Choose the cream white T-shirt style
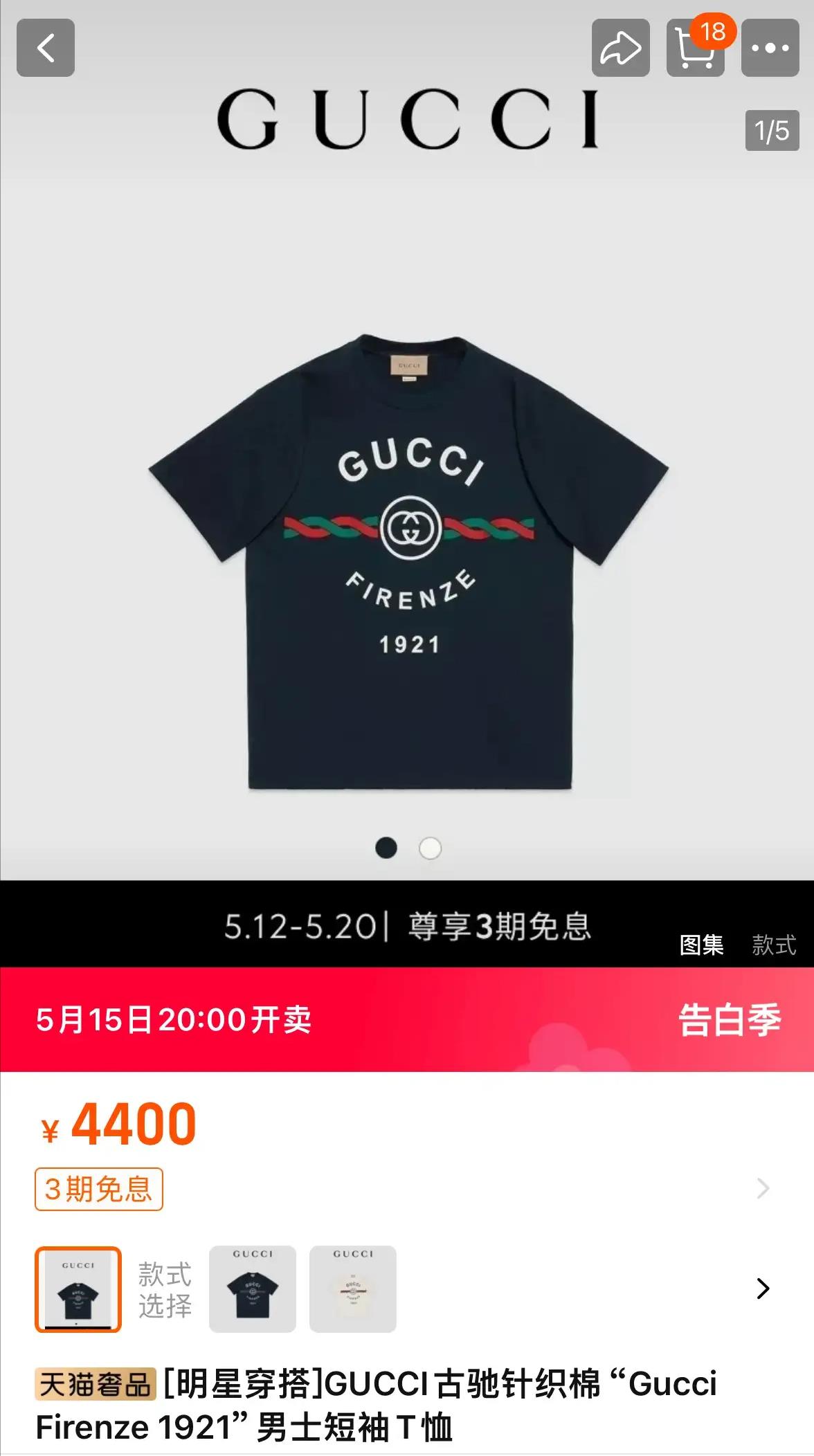 (x=353, y=1289)
